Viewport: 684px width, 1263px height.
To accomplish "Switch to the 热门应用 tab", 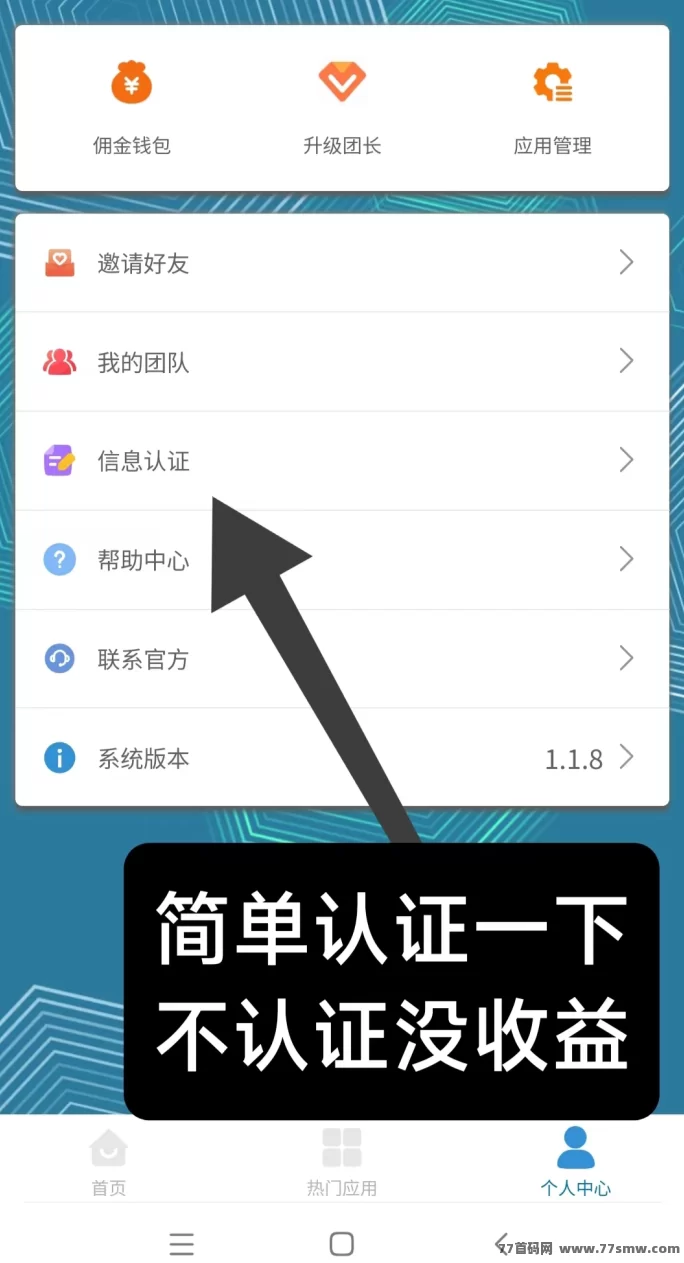I will click(342, 1161).
